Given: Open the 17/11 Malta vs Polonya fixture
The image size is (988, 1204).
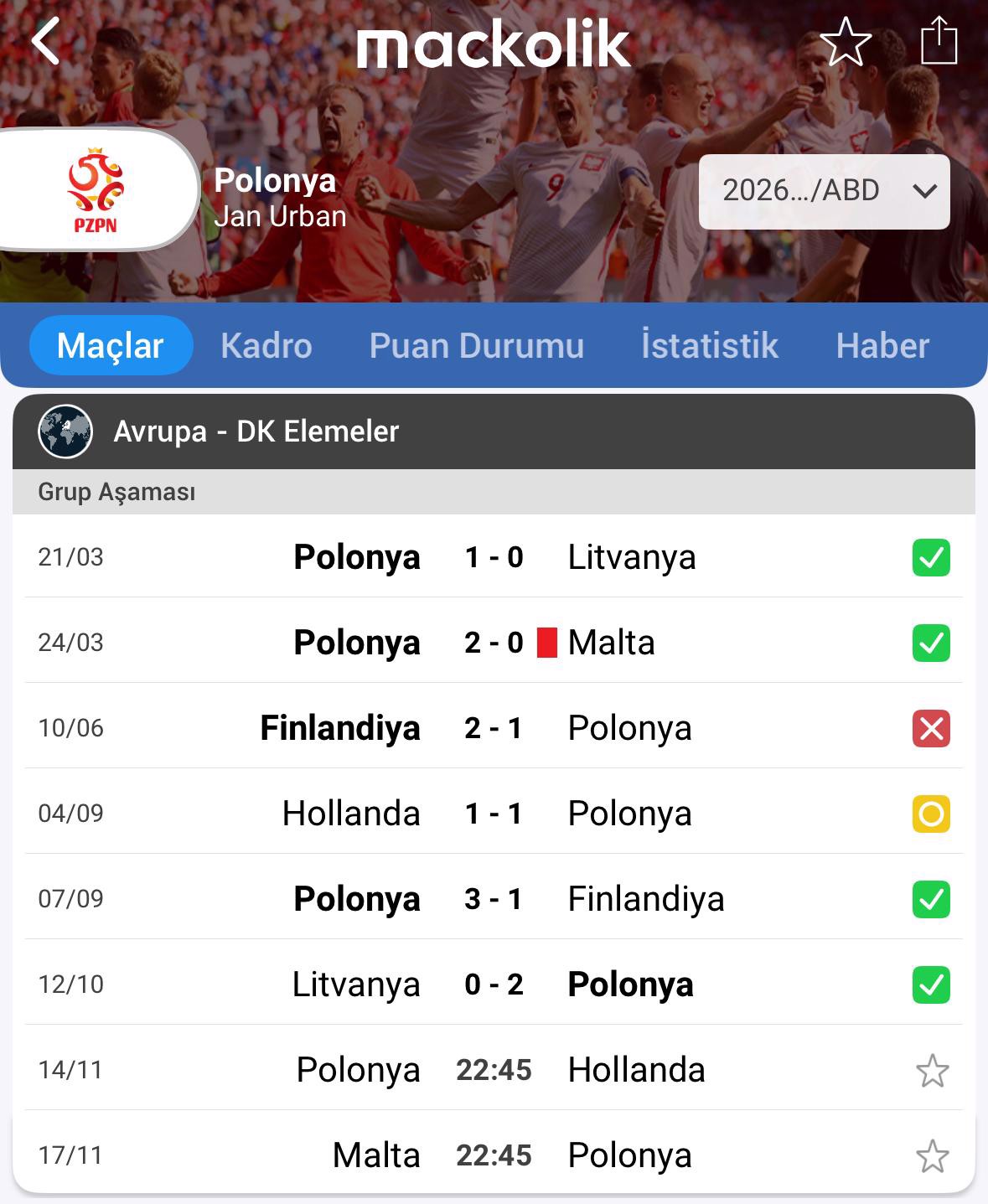Looking at the screenshot, I should click(493, 1155).
